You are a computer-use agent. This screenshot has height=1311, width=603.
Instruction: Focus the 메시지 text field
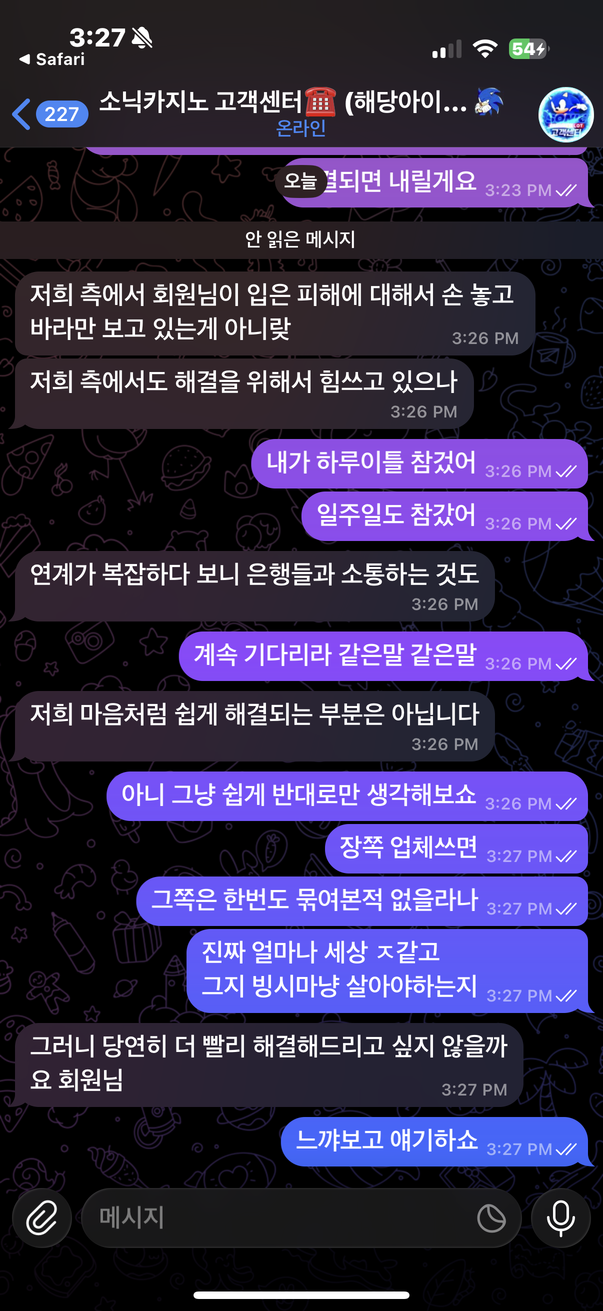280,1217
